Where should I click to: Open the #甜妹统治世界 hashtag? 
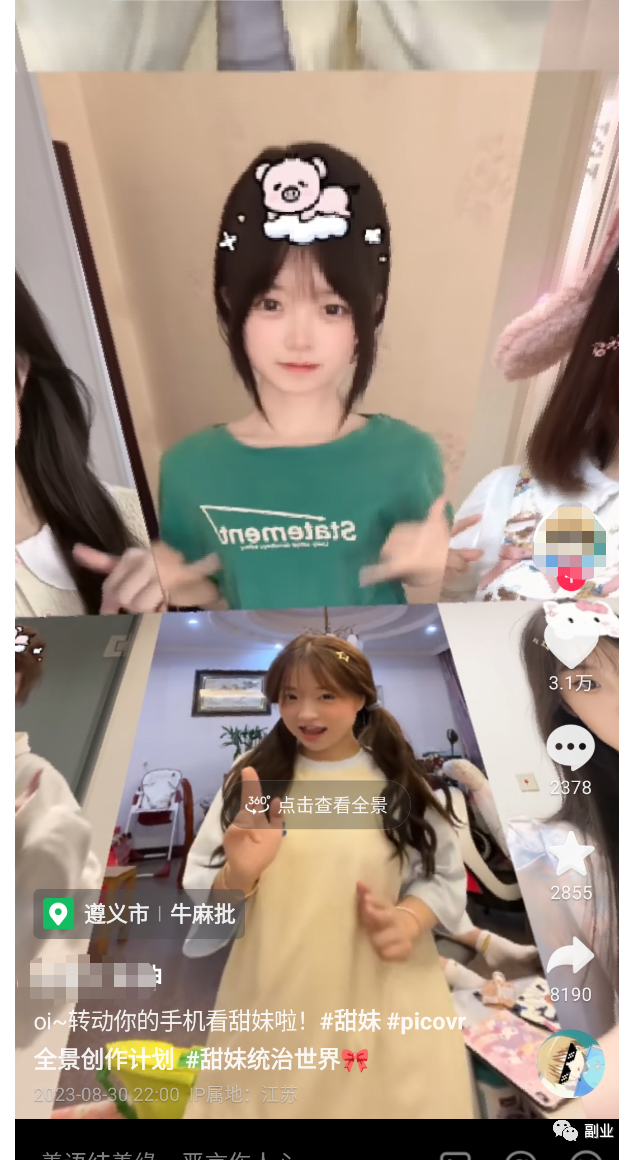click(263, 1059)
